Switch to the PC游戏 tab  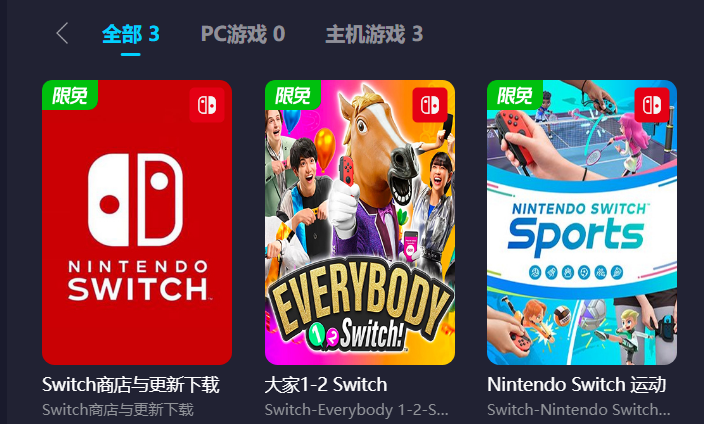[242, 34]
